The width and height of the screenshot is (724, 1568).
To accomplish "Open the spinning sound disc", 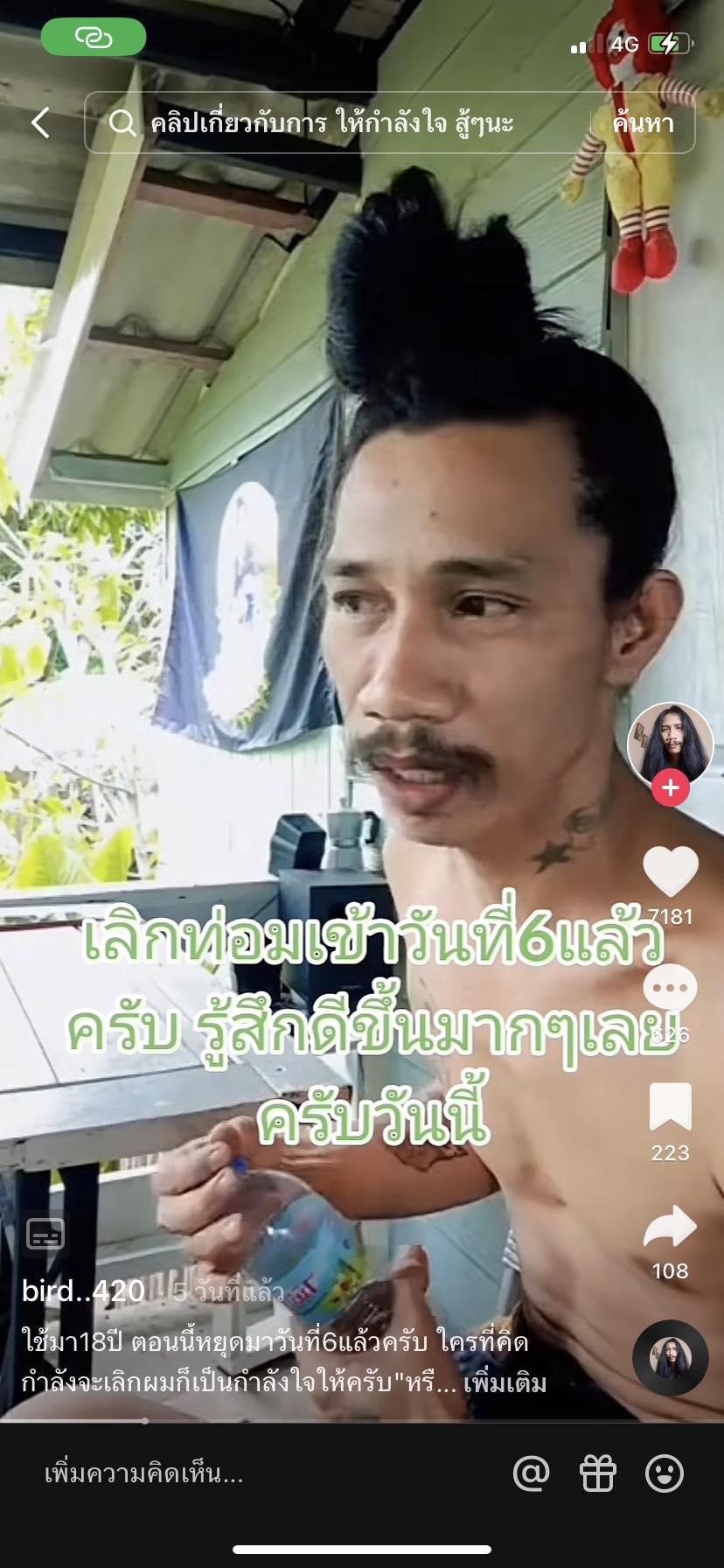I will [671, 1357].
